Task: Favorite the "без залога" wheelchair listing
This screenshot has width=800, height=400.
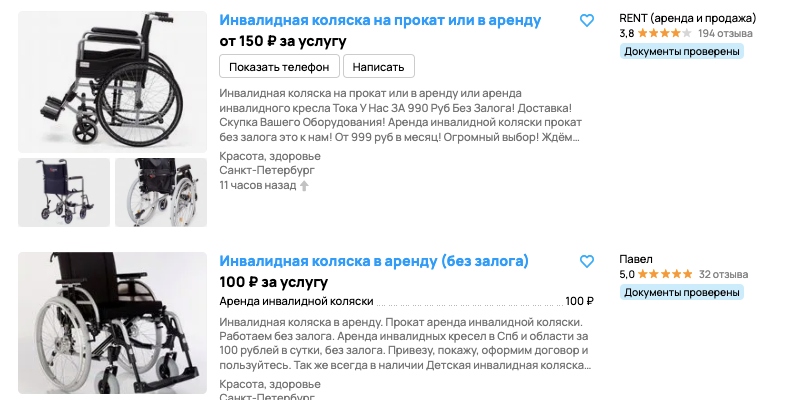Action: [x=587, y=261]
